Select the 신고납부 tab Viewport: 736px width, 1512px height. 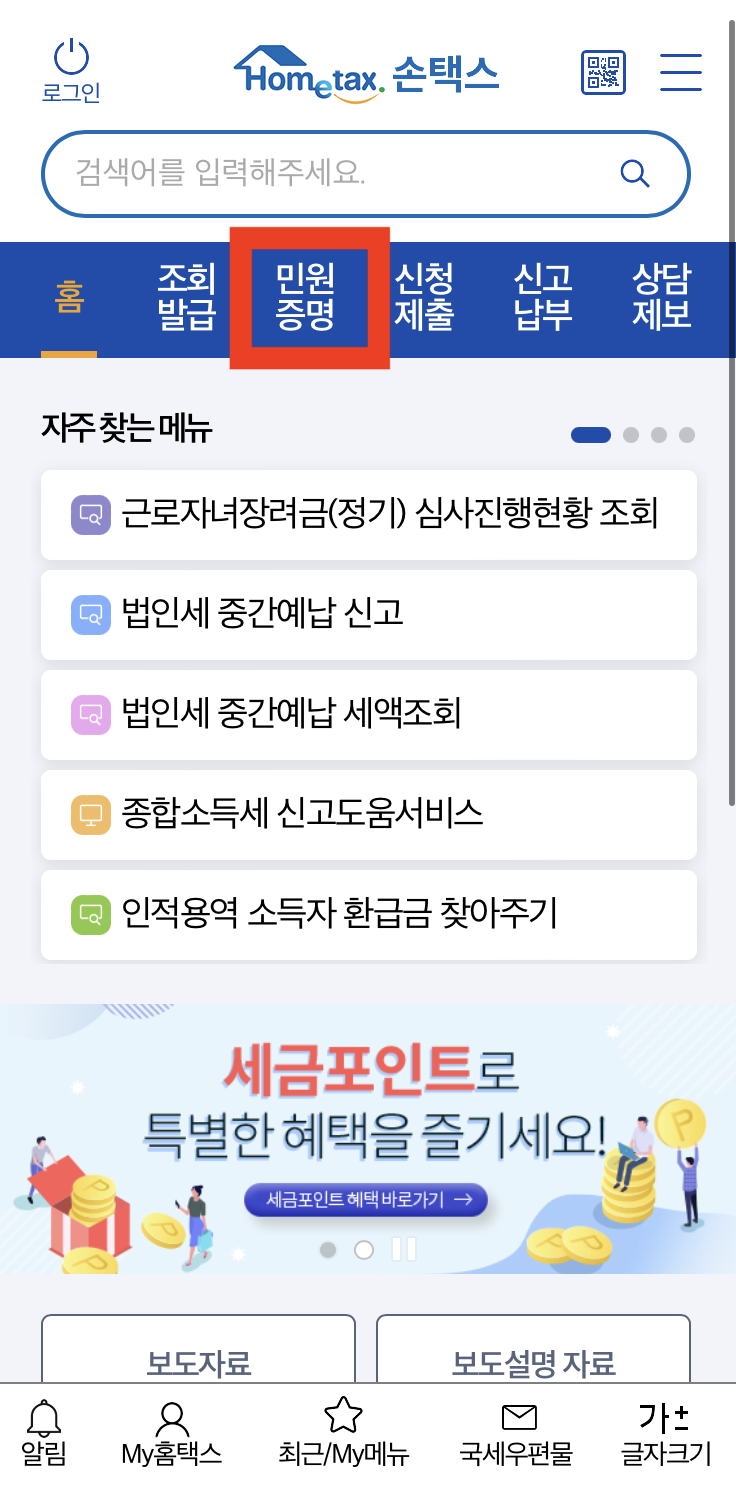(542, 296)
